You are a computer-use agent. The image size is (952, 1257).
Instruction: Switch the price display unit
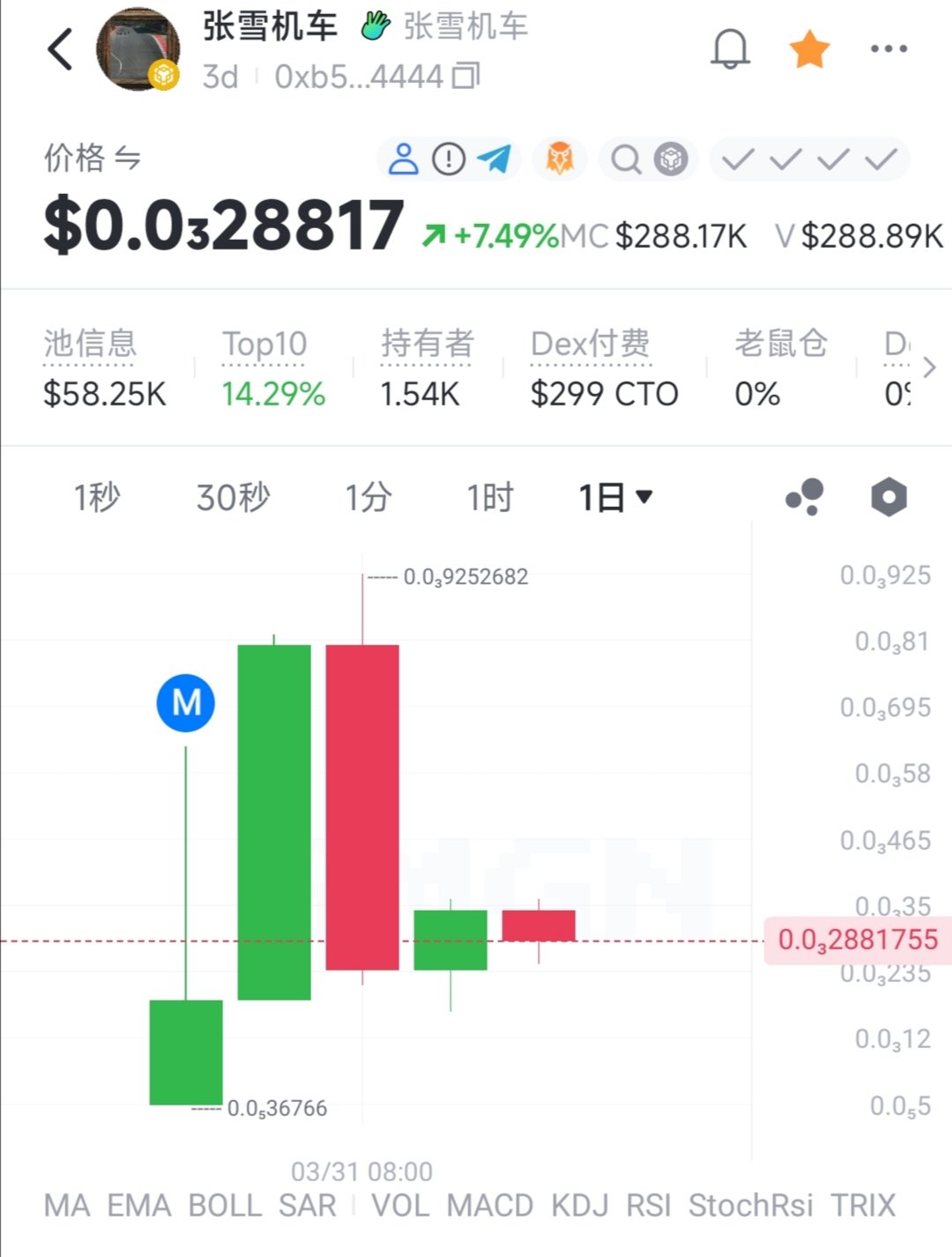[128, 159]
